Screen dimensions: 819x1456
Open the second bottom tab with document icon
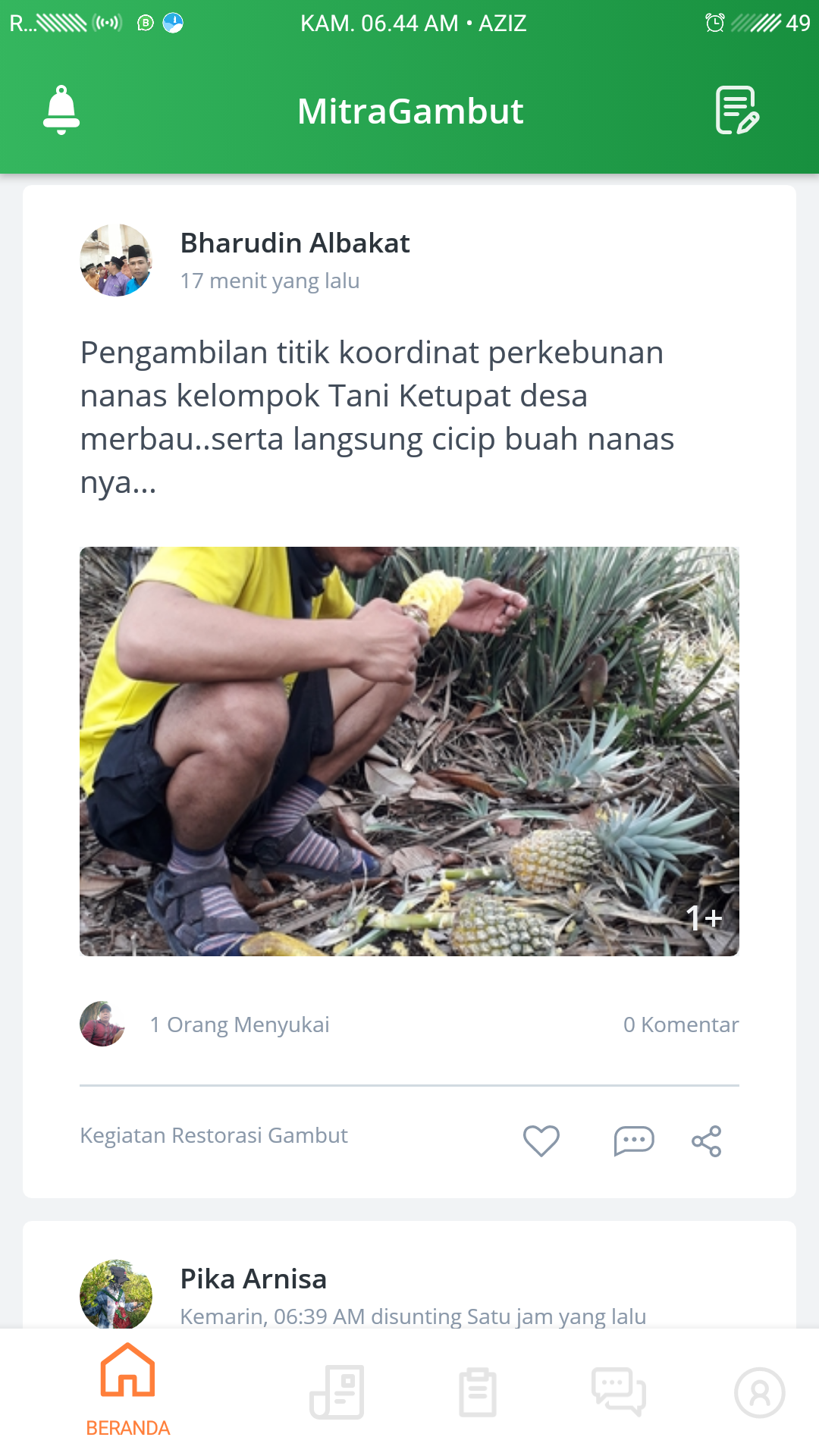click(337, 1392)
